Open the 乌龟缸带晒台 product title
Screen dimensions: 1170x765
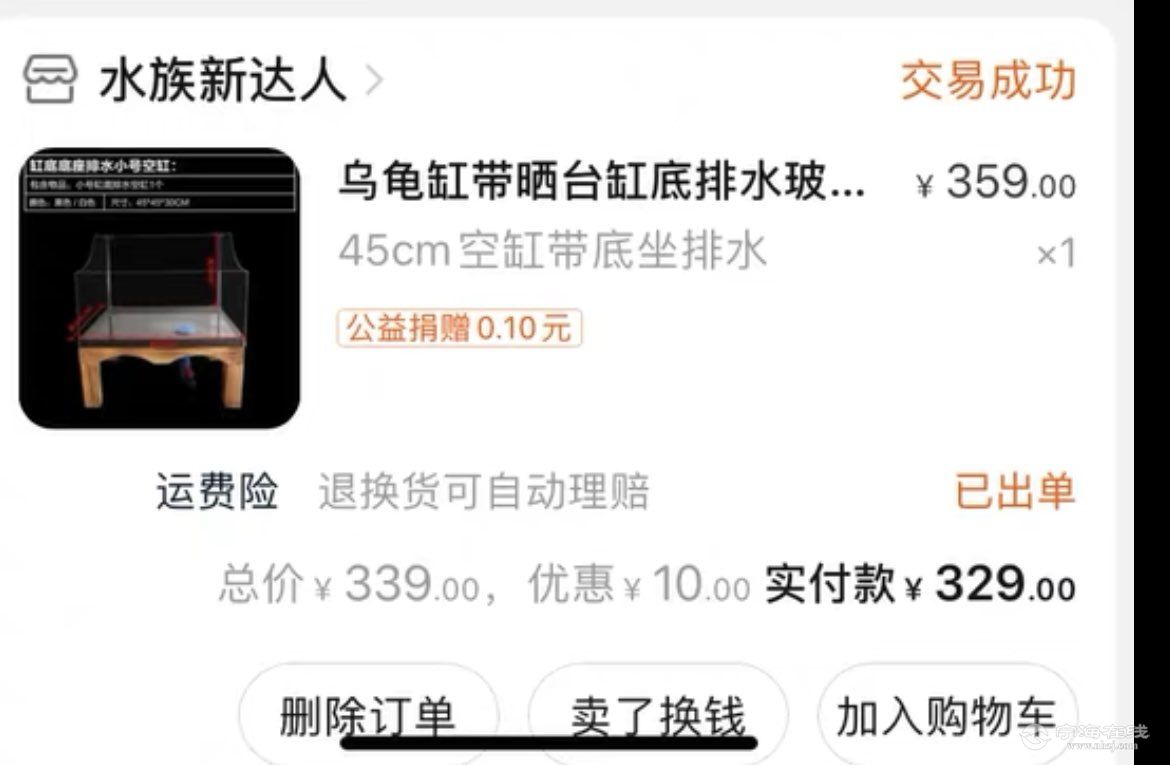(x=602, y=184)
